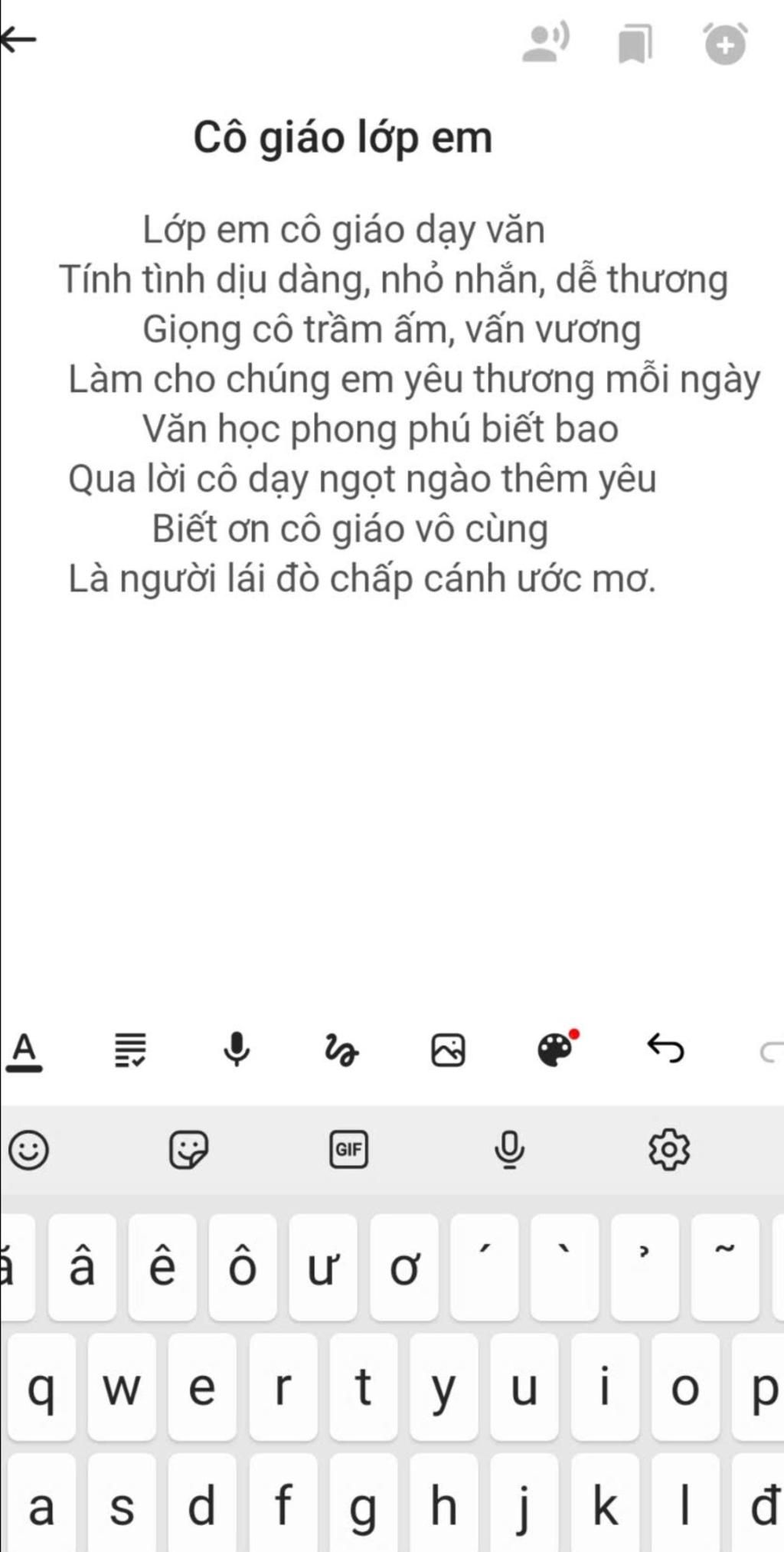
Task: Open the color theme palette
Action: [556, 1049]
